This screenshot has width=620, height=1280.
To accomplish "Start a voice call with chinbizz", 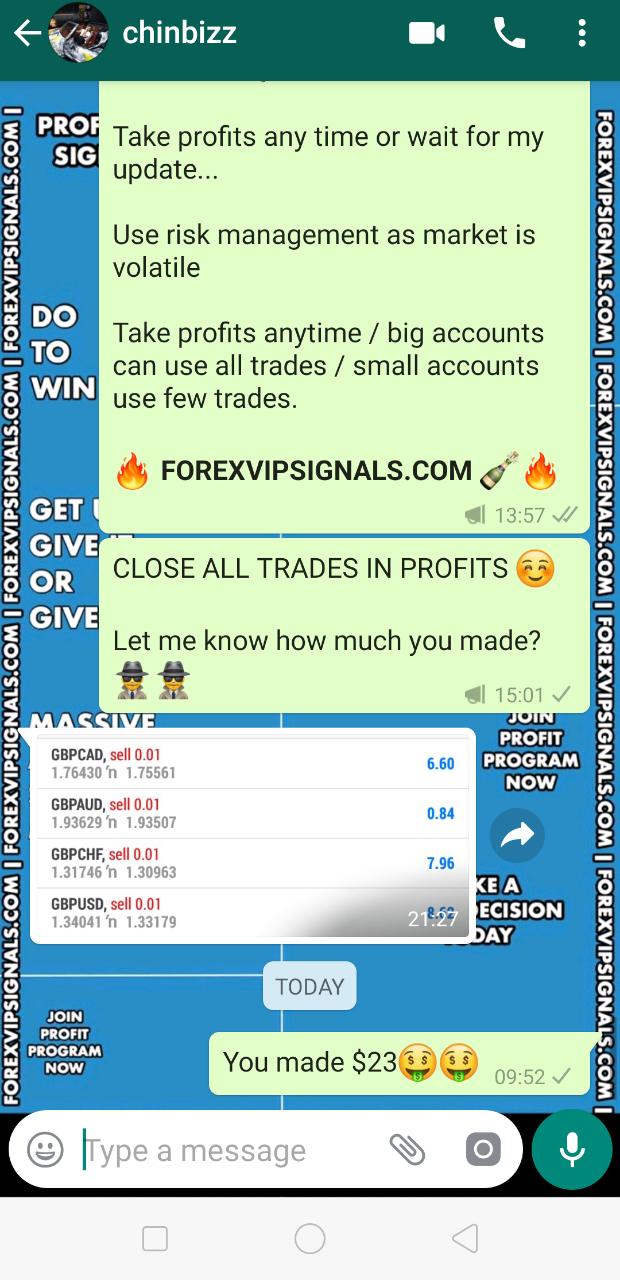I will point(509,34).
